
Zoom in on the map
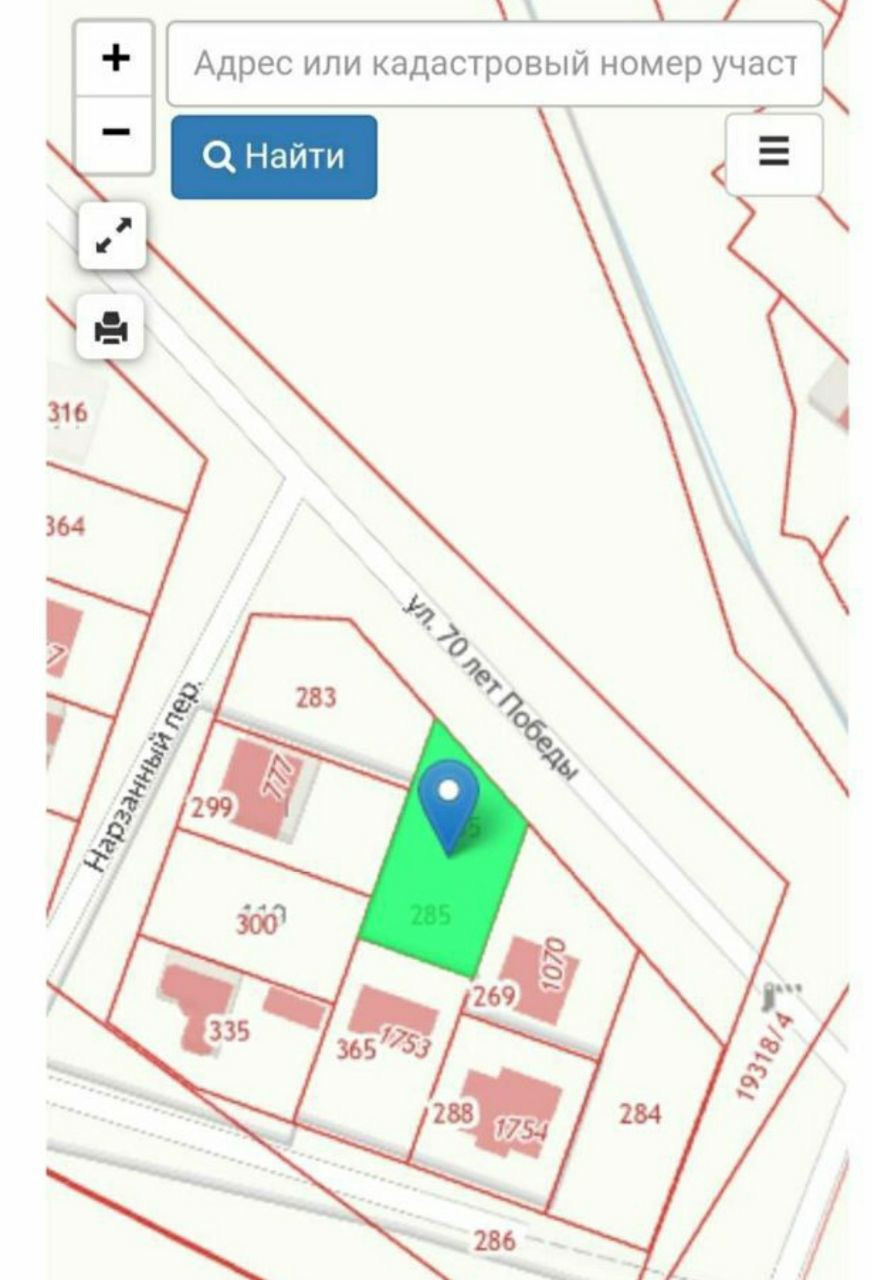116,59
